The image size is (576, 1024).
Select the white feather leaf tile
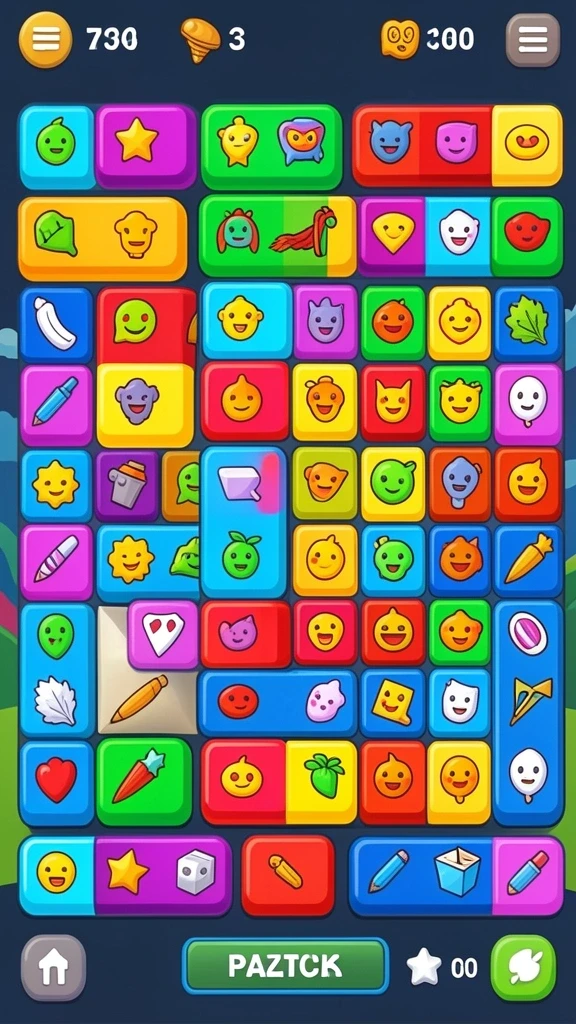click(x=56, y=700)
